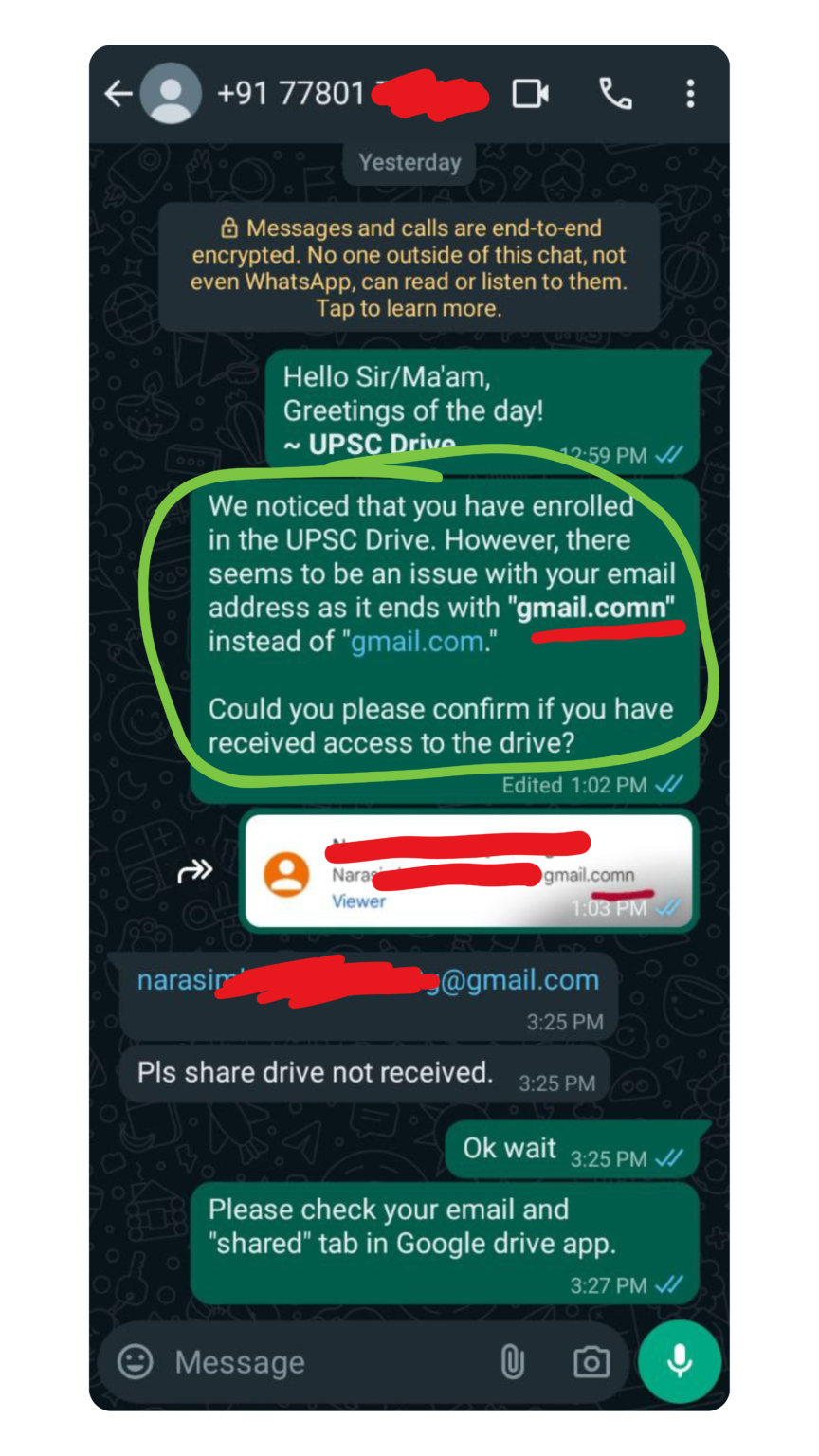Tap the forward arrow next to shared card
This screenshot has width=819, height=1456.
click(196, 870)
